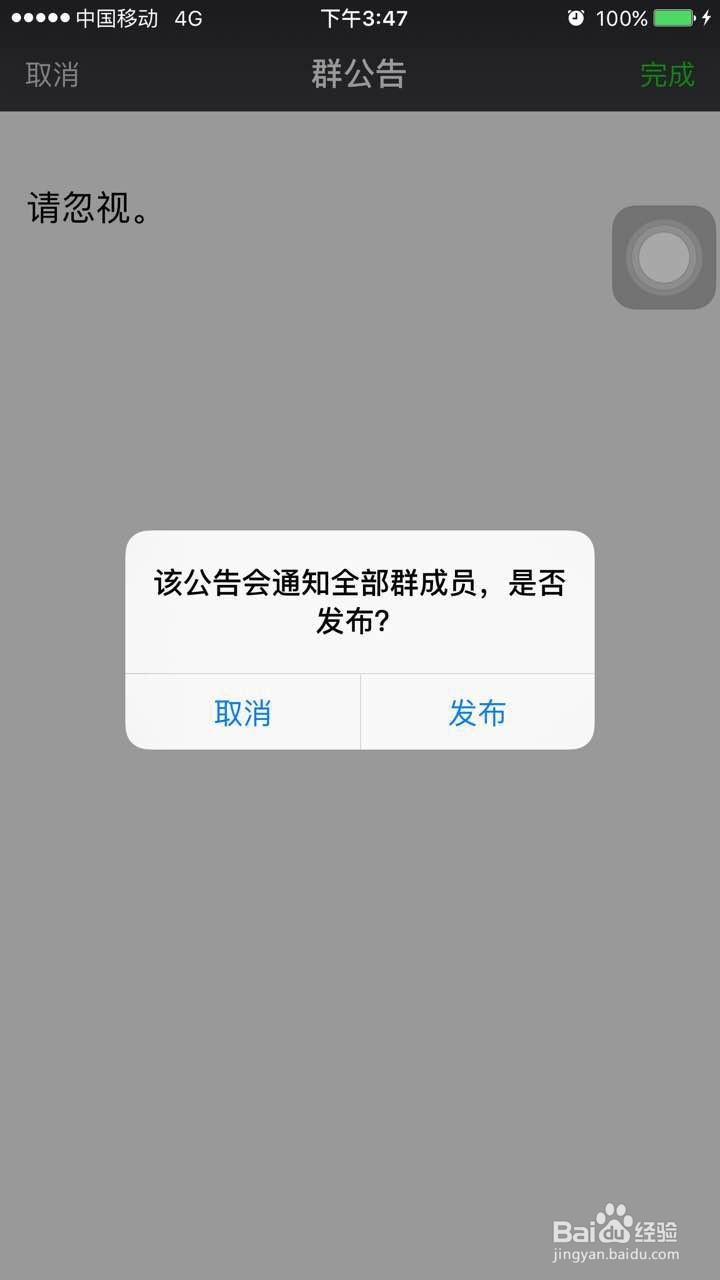Tap the 中国移动 carrier label
This screenshot has width=720, height=1280.
pyautogui.click(x=118, y=17)
